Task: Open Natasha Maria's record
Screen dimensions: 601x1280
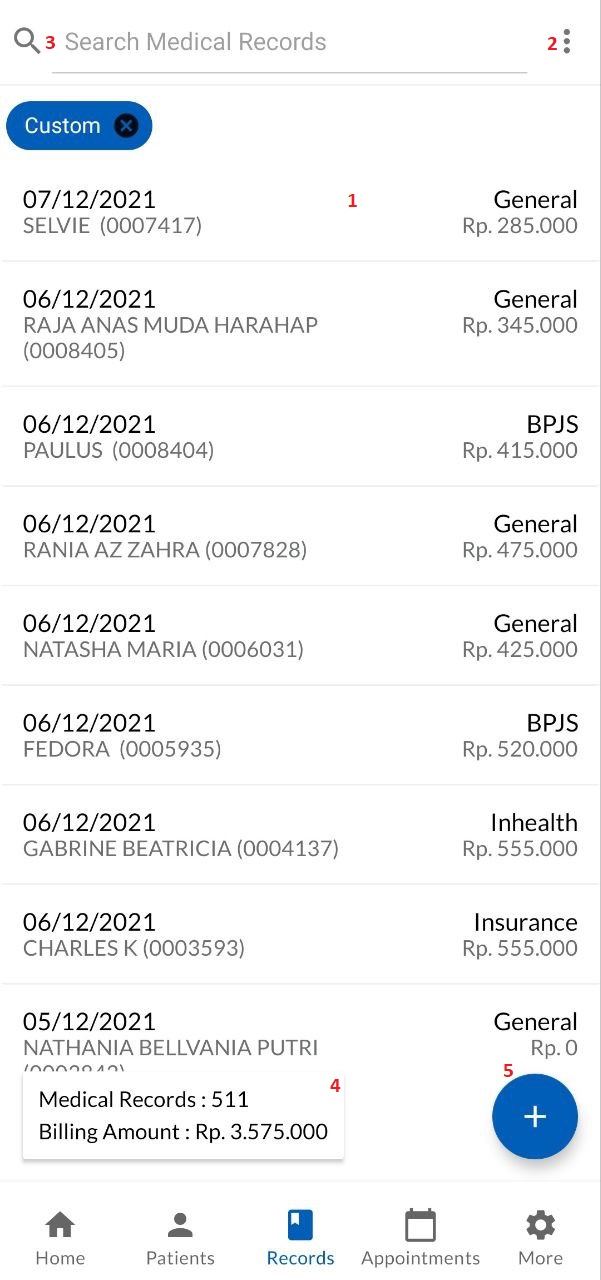Action: 300,636
